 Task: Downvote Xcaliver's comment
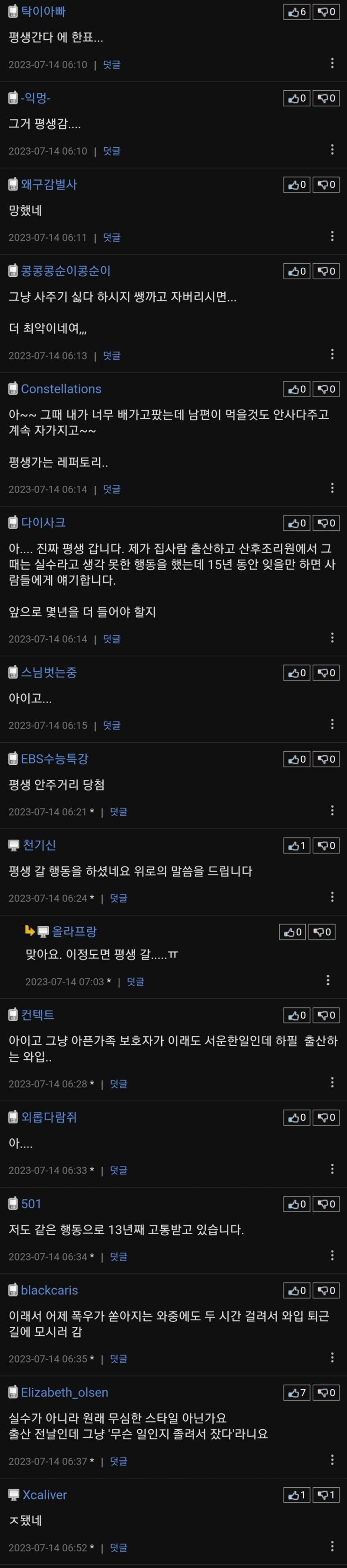326,1495
